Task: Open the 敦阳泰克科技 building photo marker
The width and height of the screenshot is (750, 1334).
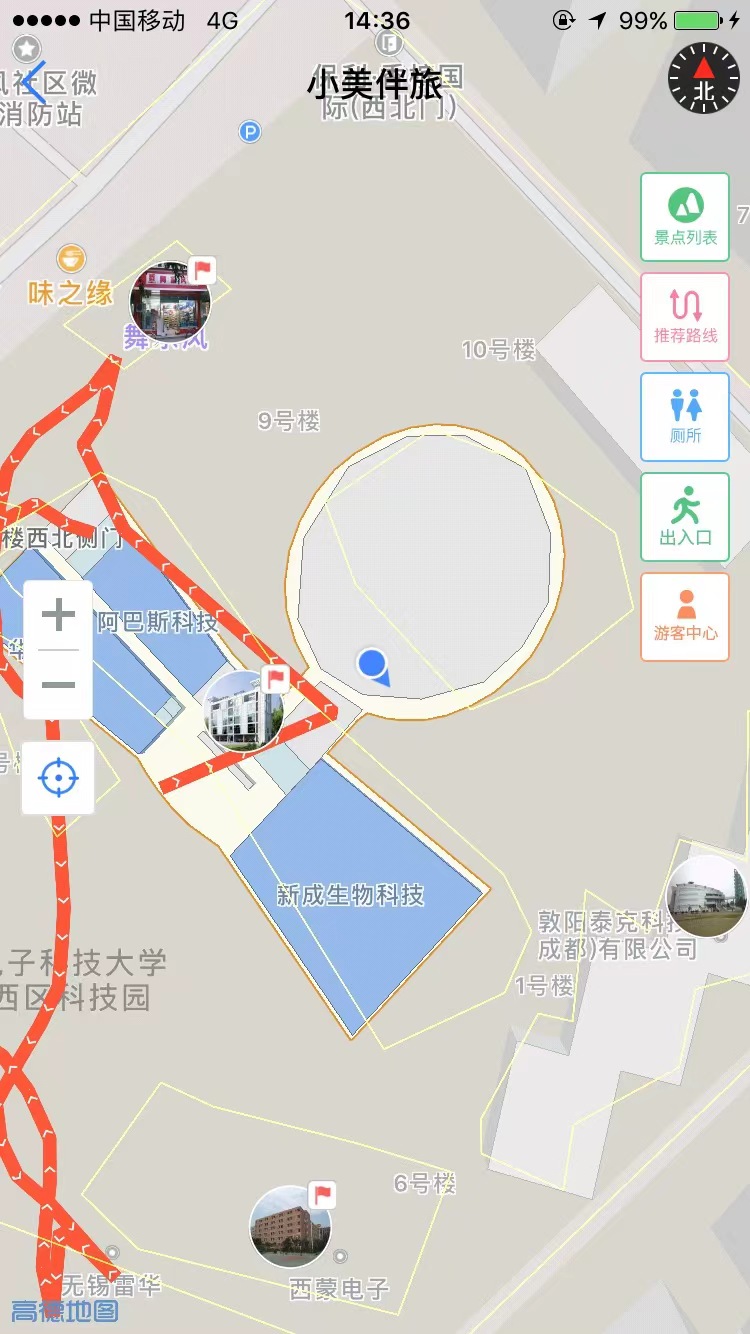Action: [x=707, y=896]
